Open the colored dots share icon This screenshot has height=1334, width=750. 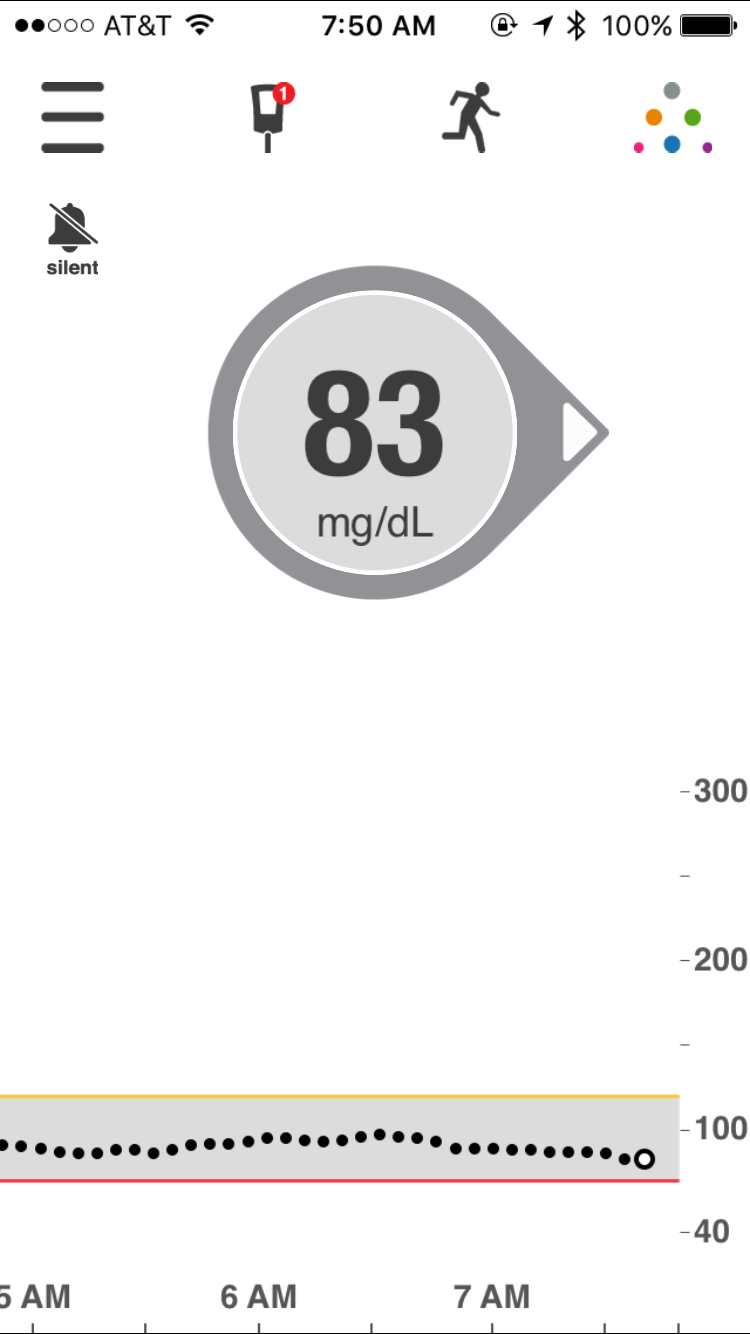pos(672,120)
